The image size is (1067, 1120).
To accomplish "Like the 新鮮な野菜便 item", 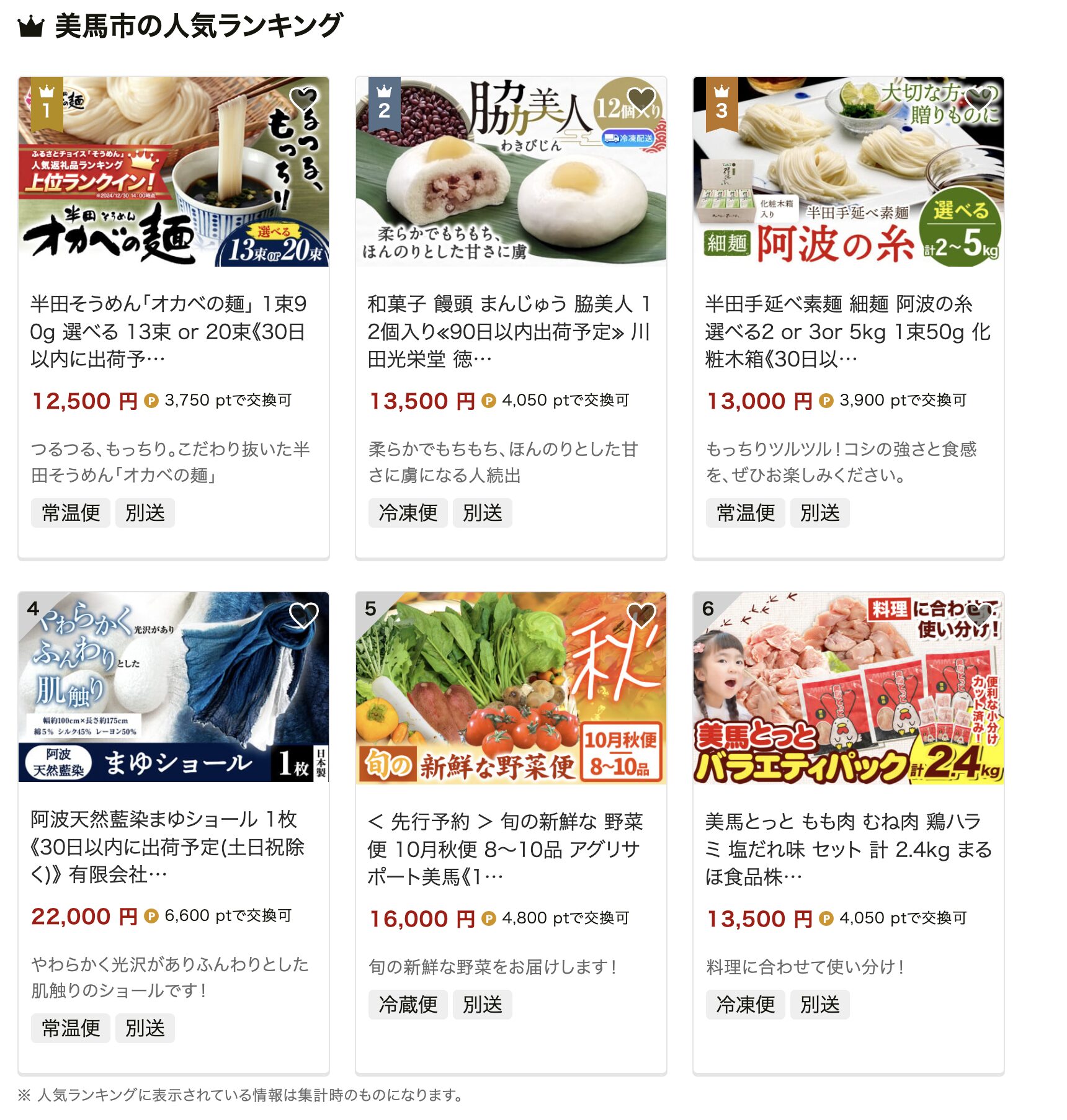I will click(x=641, y=615).
